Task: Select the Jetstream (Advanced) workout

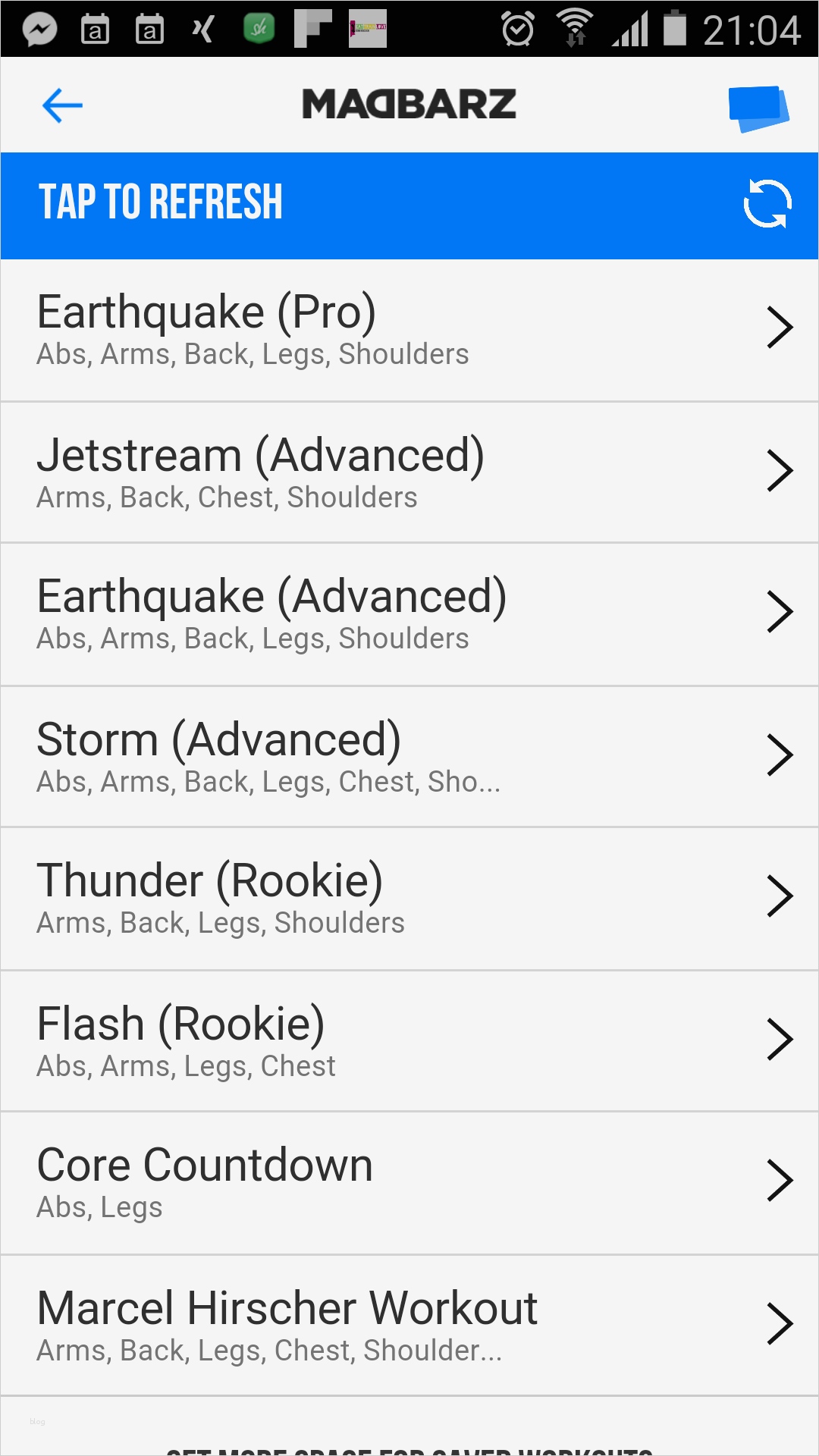Action: 409,472
